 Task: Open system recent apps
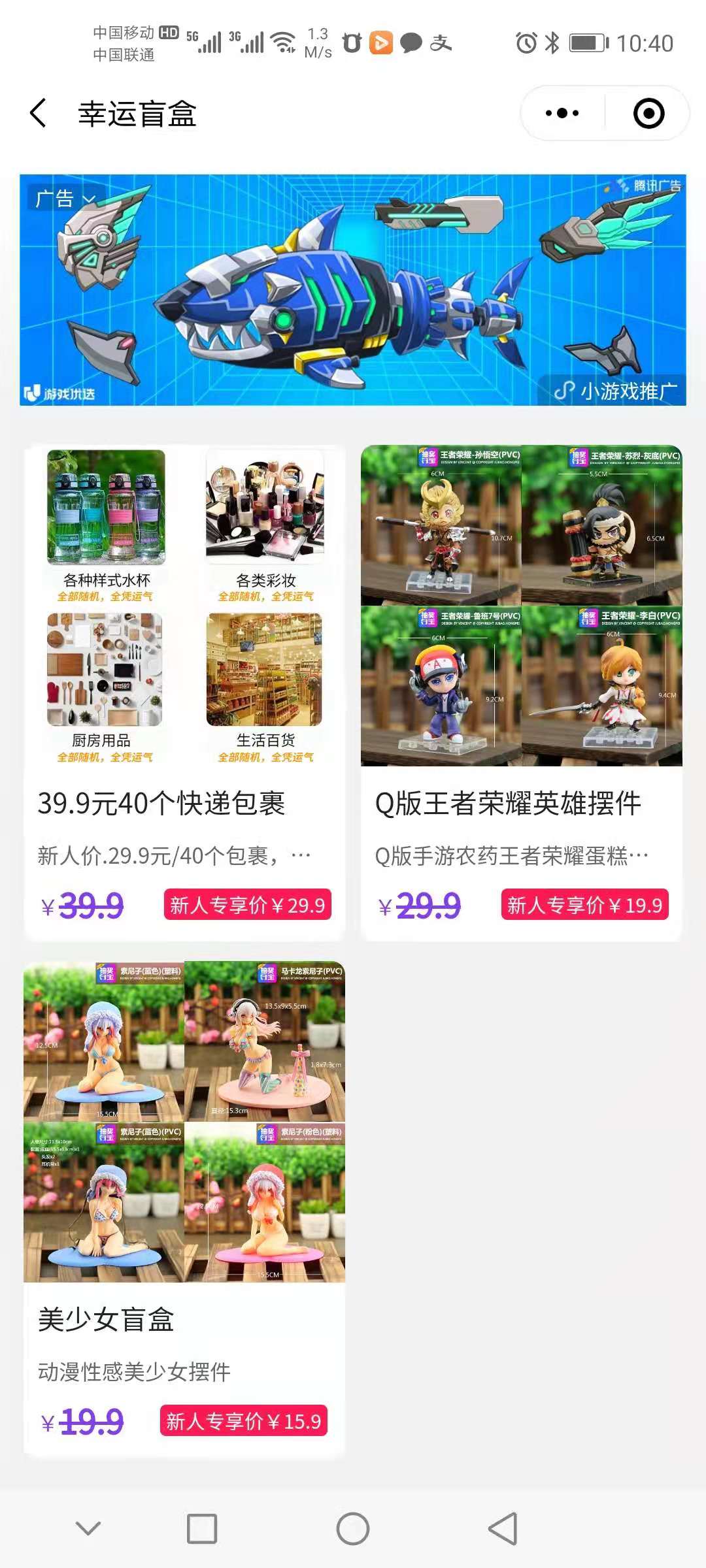coord(202,1529)
